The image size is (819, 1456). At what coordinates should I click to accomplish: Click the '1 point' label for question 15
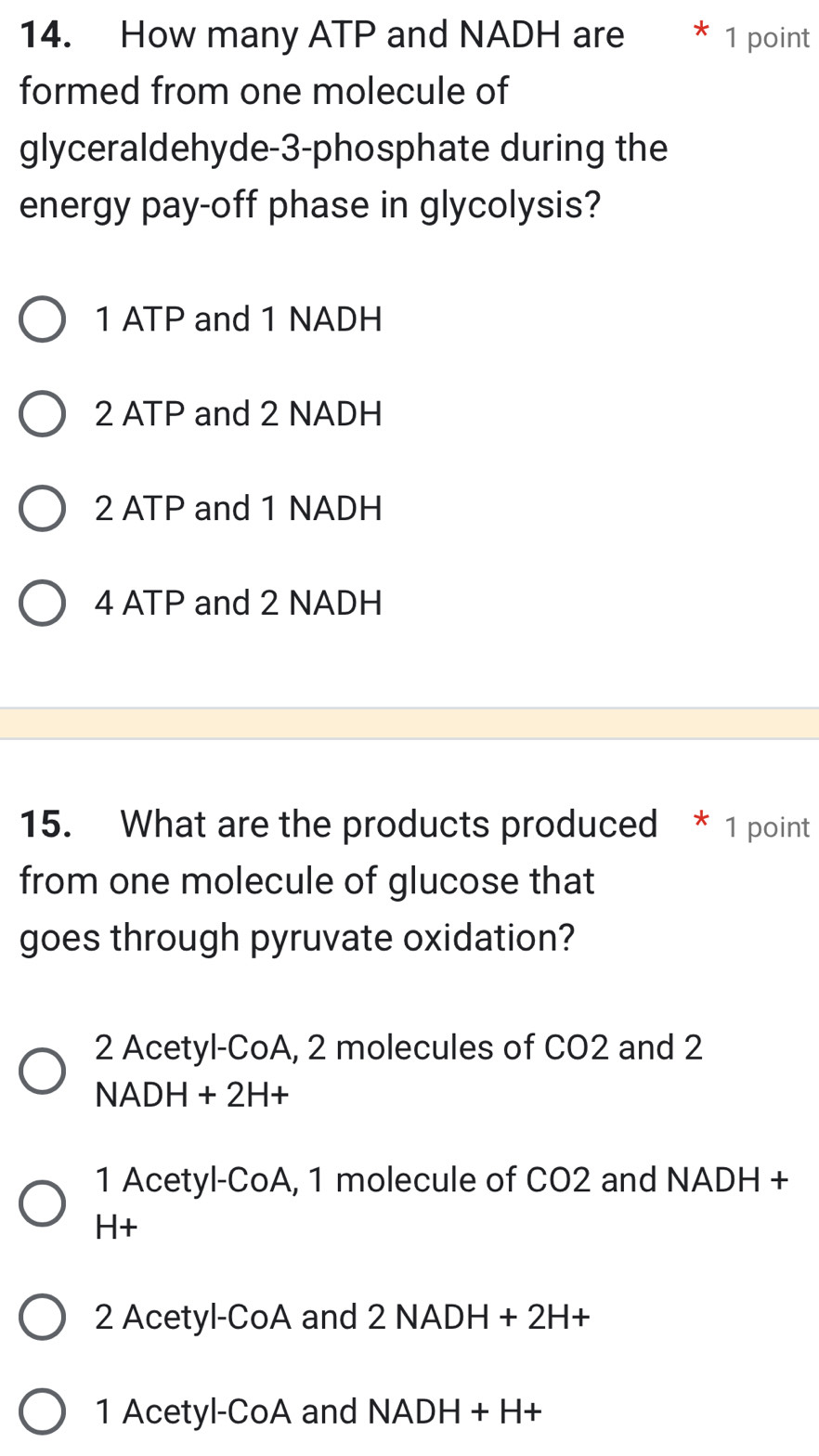coord(767,827)
